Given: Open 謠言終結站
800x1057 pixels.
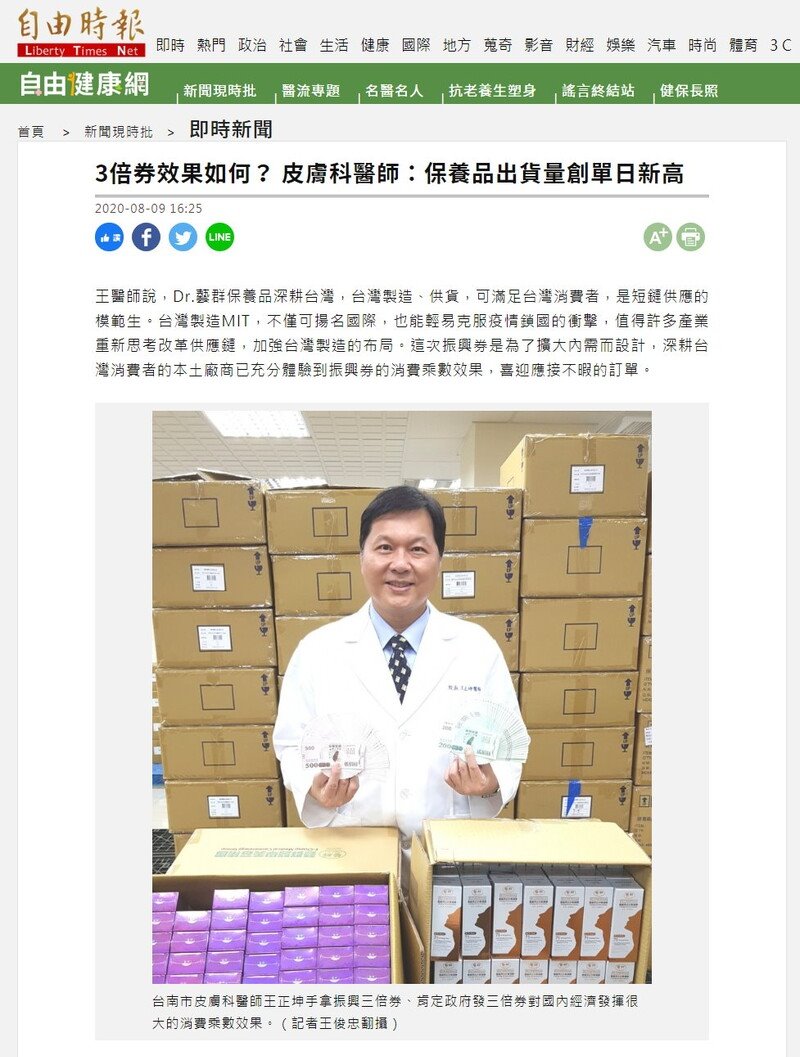Looking at the screenshot, I should coord(598,90).
